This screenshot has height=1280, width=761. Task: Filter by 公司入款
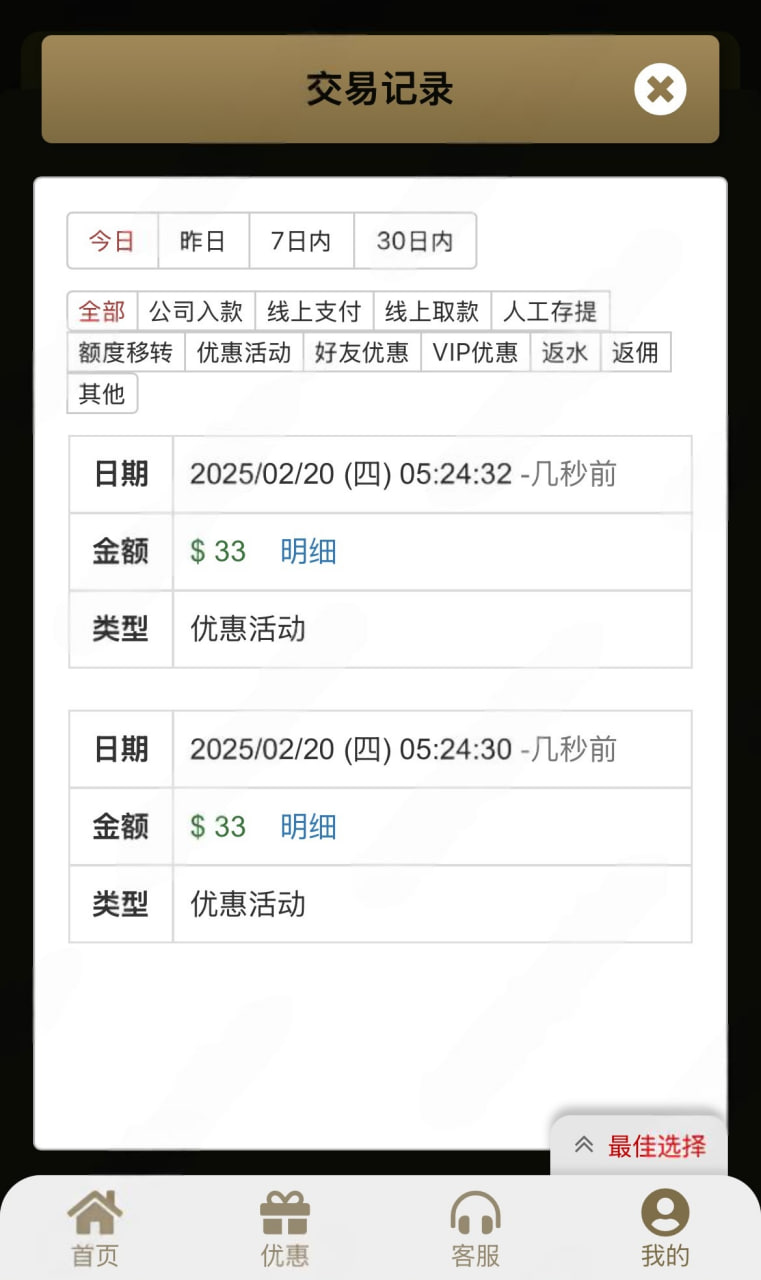[x=196, y=311]
